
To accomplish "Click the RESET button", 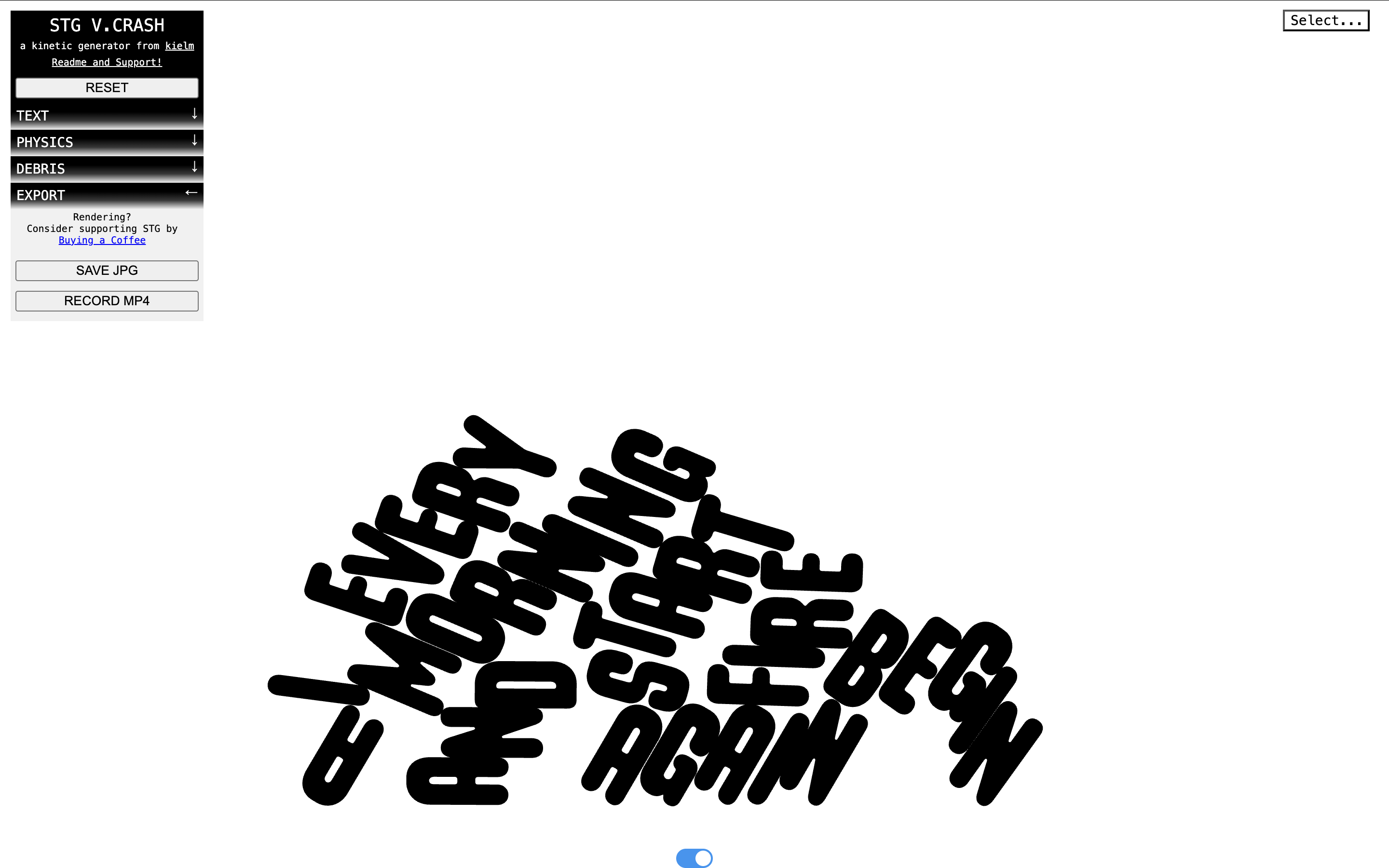I will point(107,88).
